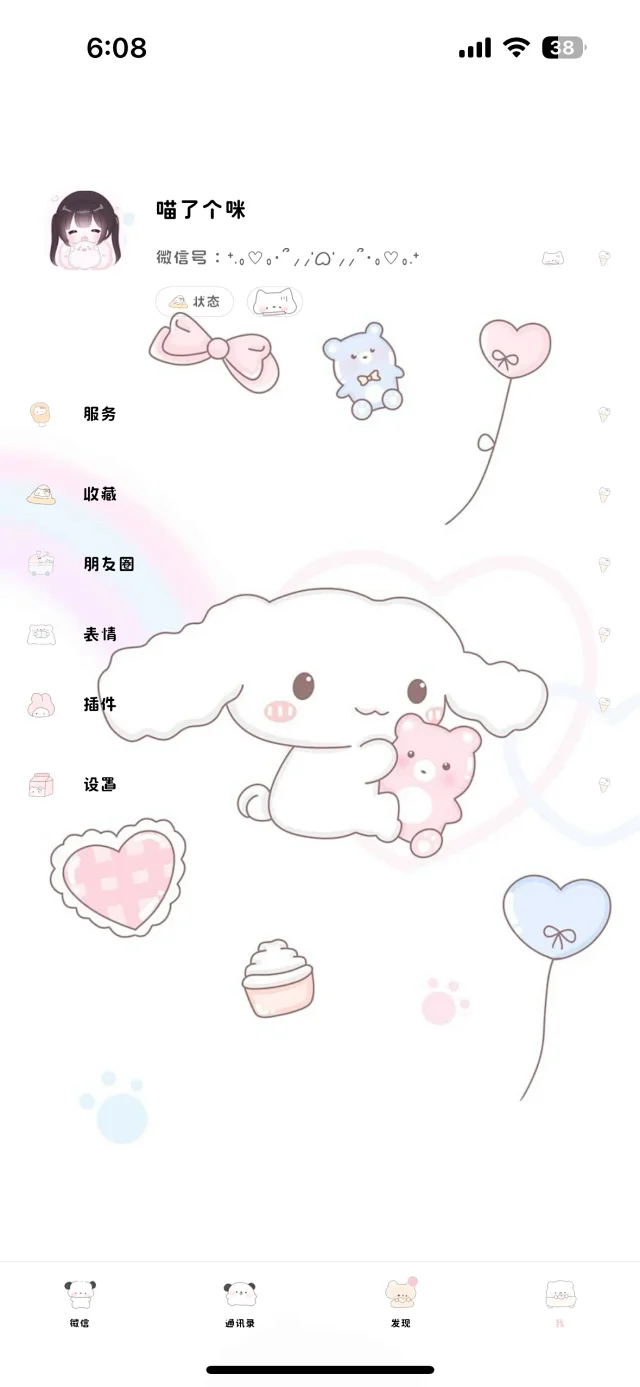The height and width of the screenshot is (1387, 640).
Task: Open 收藏 favorites
Action: coord(100,494)
